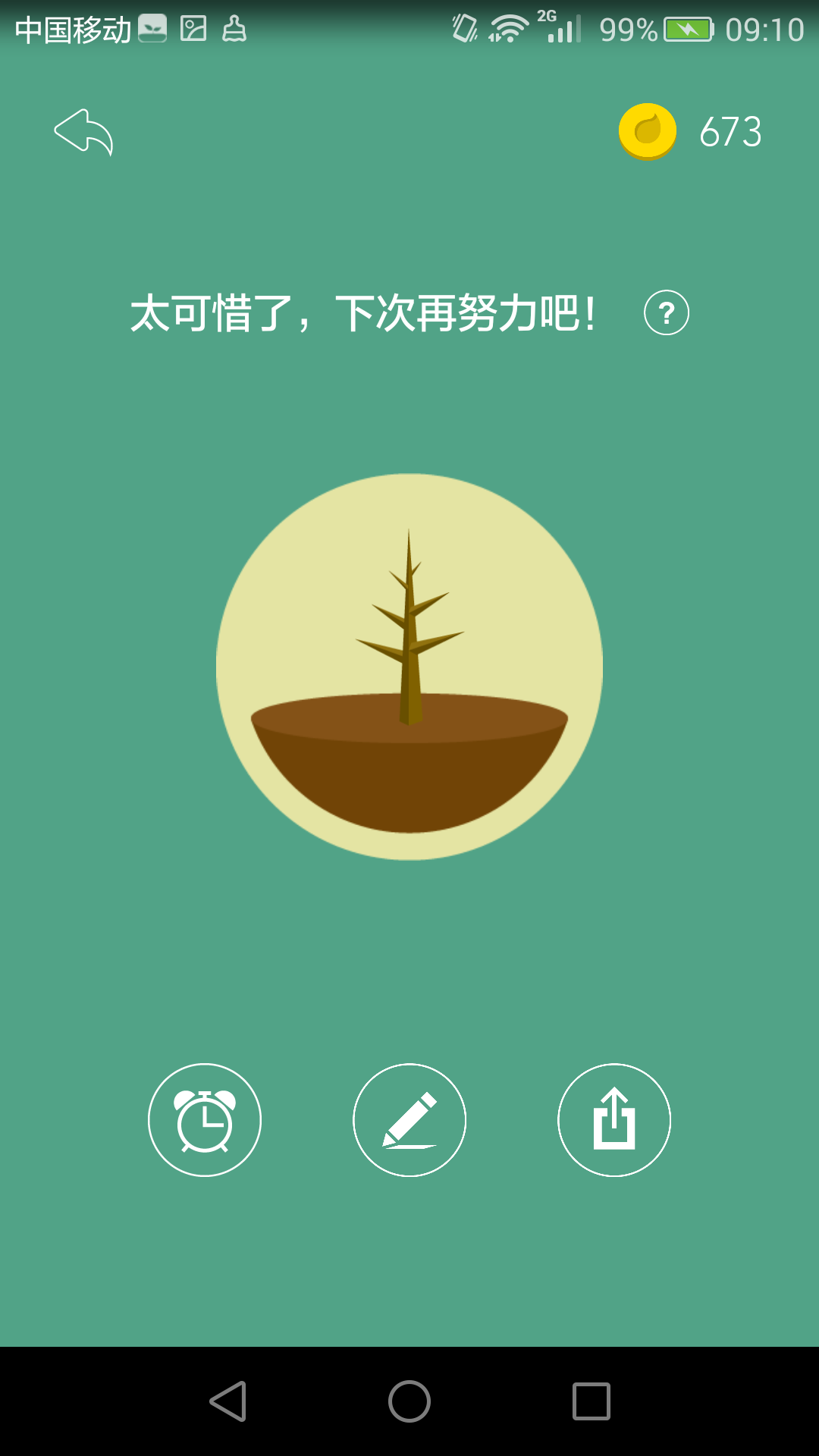The width and height of the screenshot is (819, 1456).
Task: Open the system recent apps view
Action: (x=591, y=1401)
